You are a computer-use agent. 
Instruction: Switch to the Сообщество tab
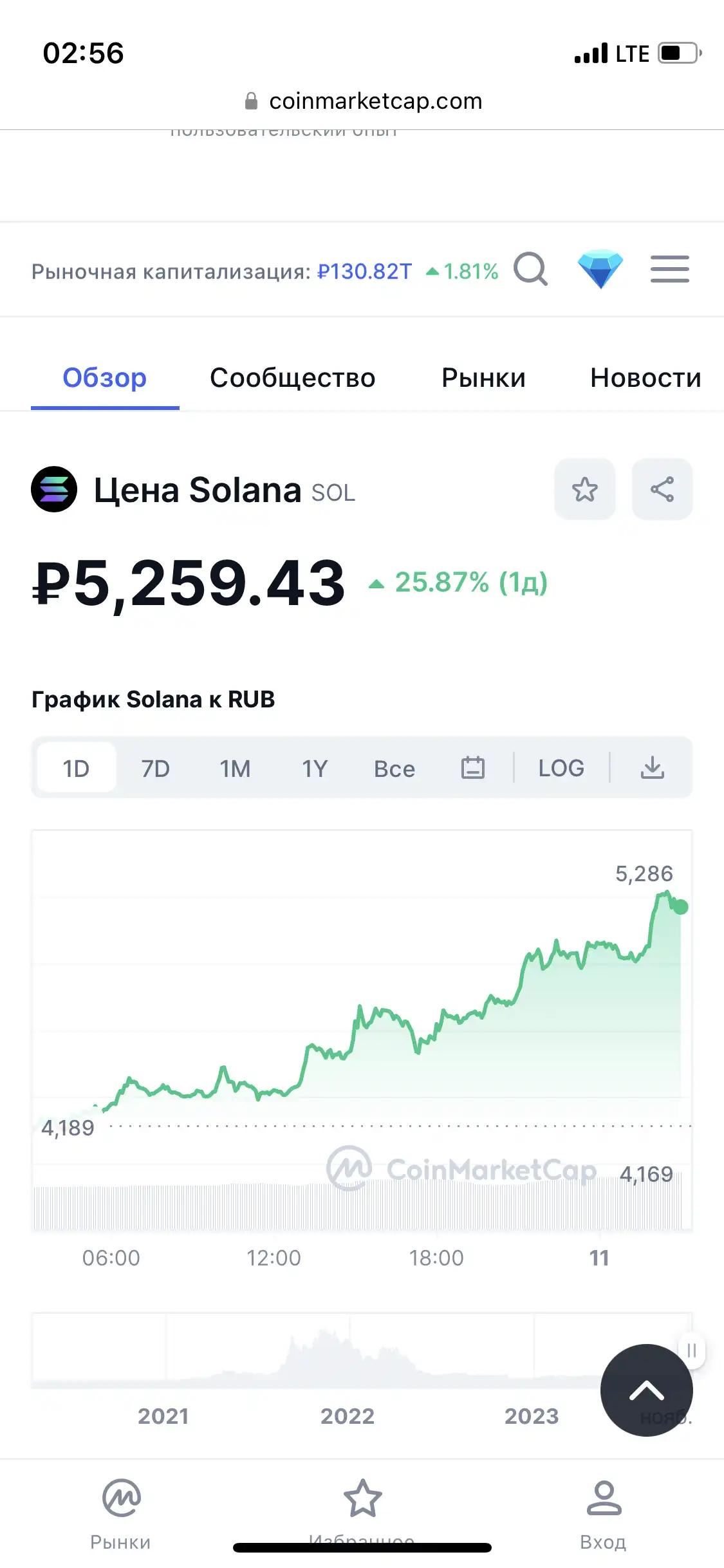click(292, 378)
